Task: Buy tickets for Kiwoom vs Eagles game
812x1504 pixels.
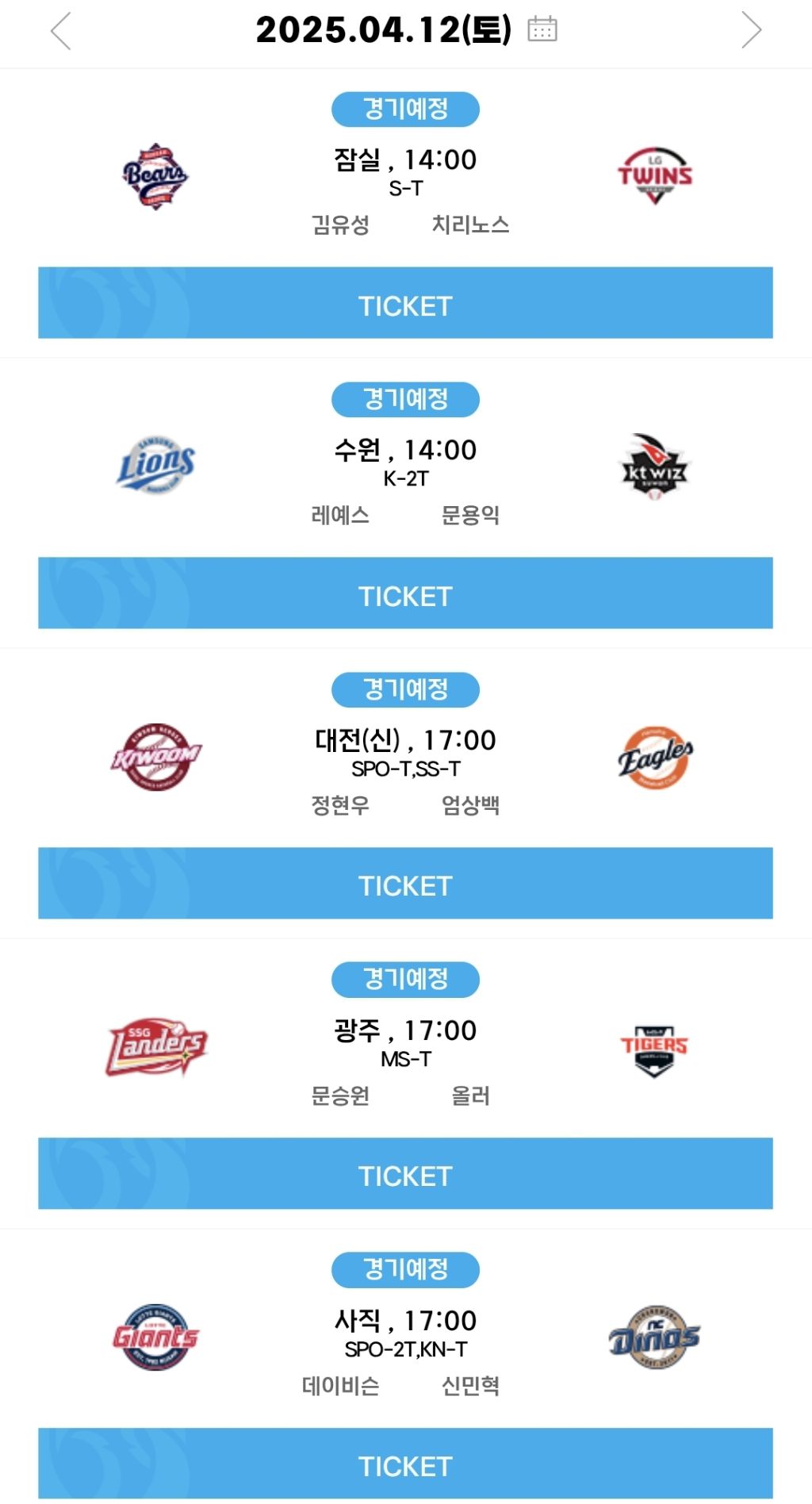Action: 405,884
